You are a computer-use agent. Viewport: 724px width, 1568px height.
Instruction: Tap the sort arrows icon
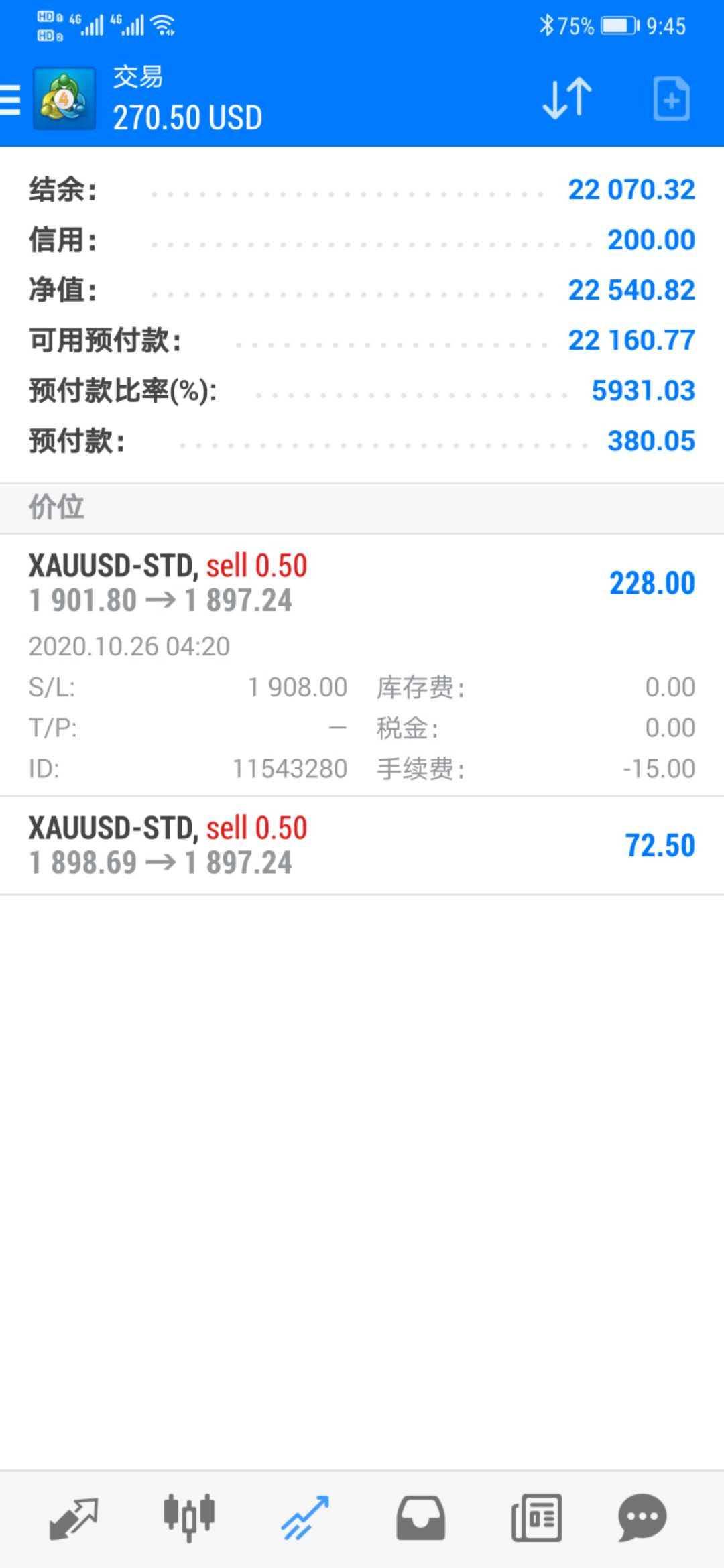pos(567,99)
